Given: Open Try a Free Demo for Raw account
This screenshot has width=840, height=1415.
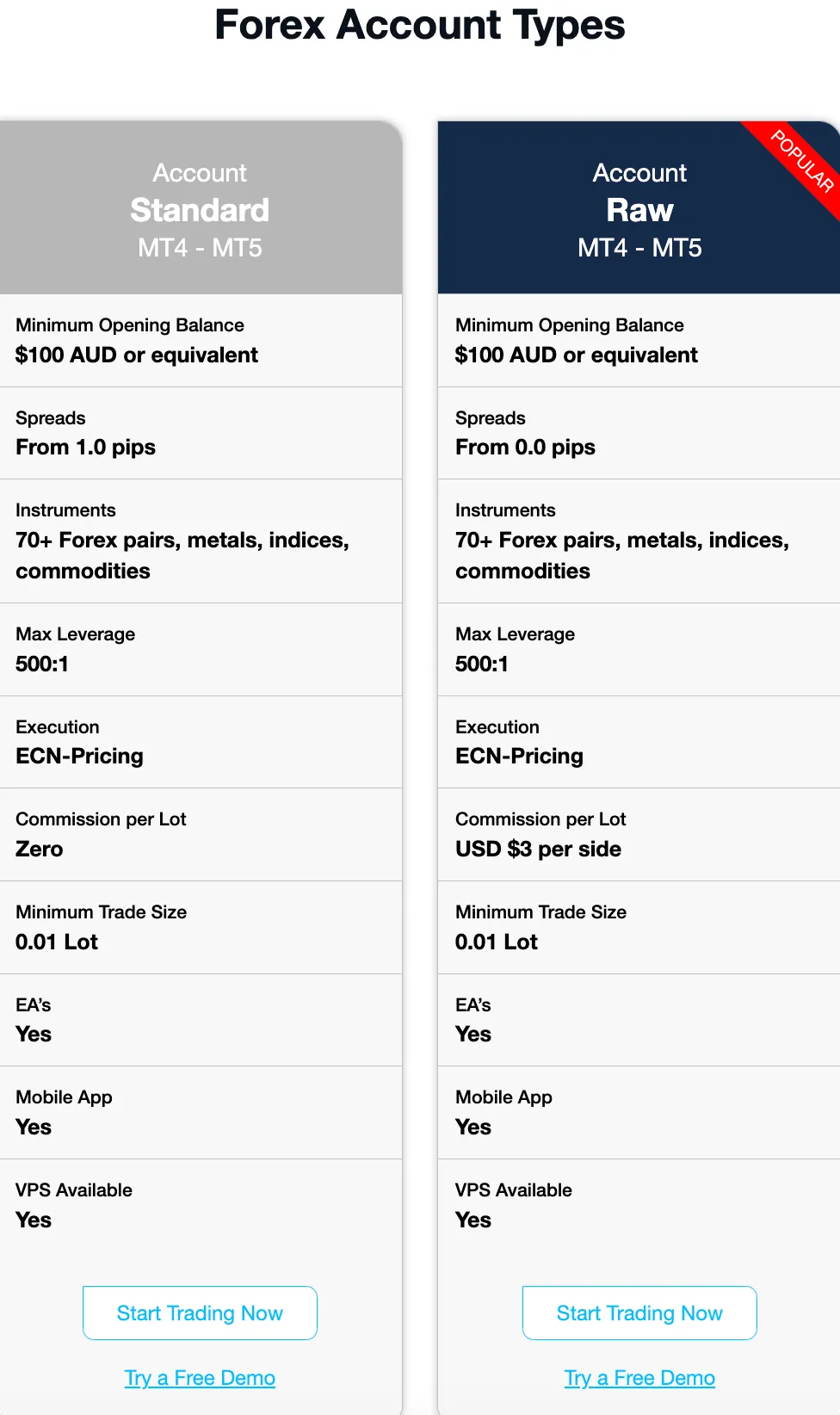Looking at the screenshot, I should (x=639, y=1378).
